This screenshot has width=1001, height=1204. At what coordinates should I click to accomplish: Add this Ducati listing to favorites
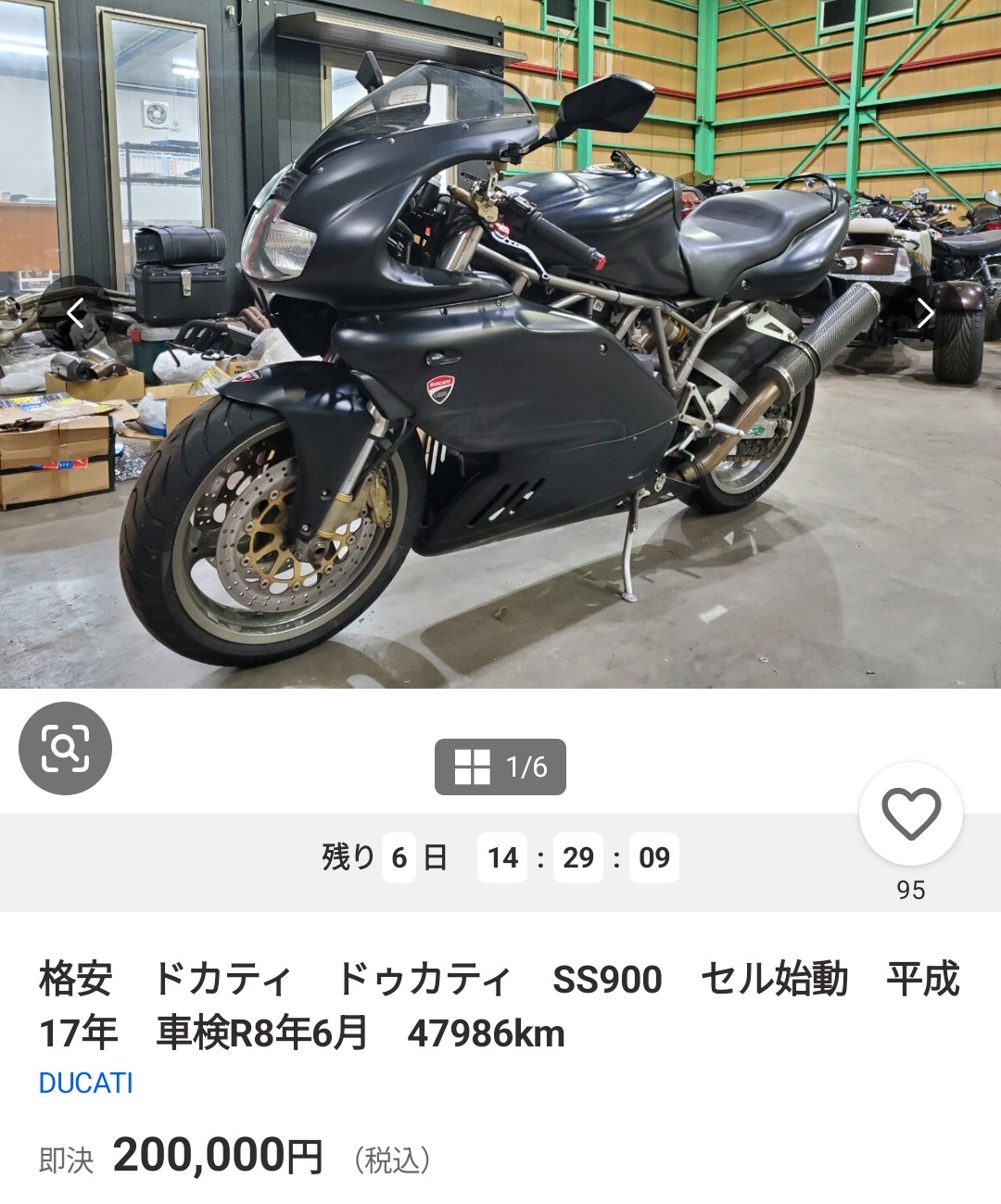[x=910, y=814]
